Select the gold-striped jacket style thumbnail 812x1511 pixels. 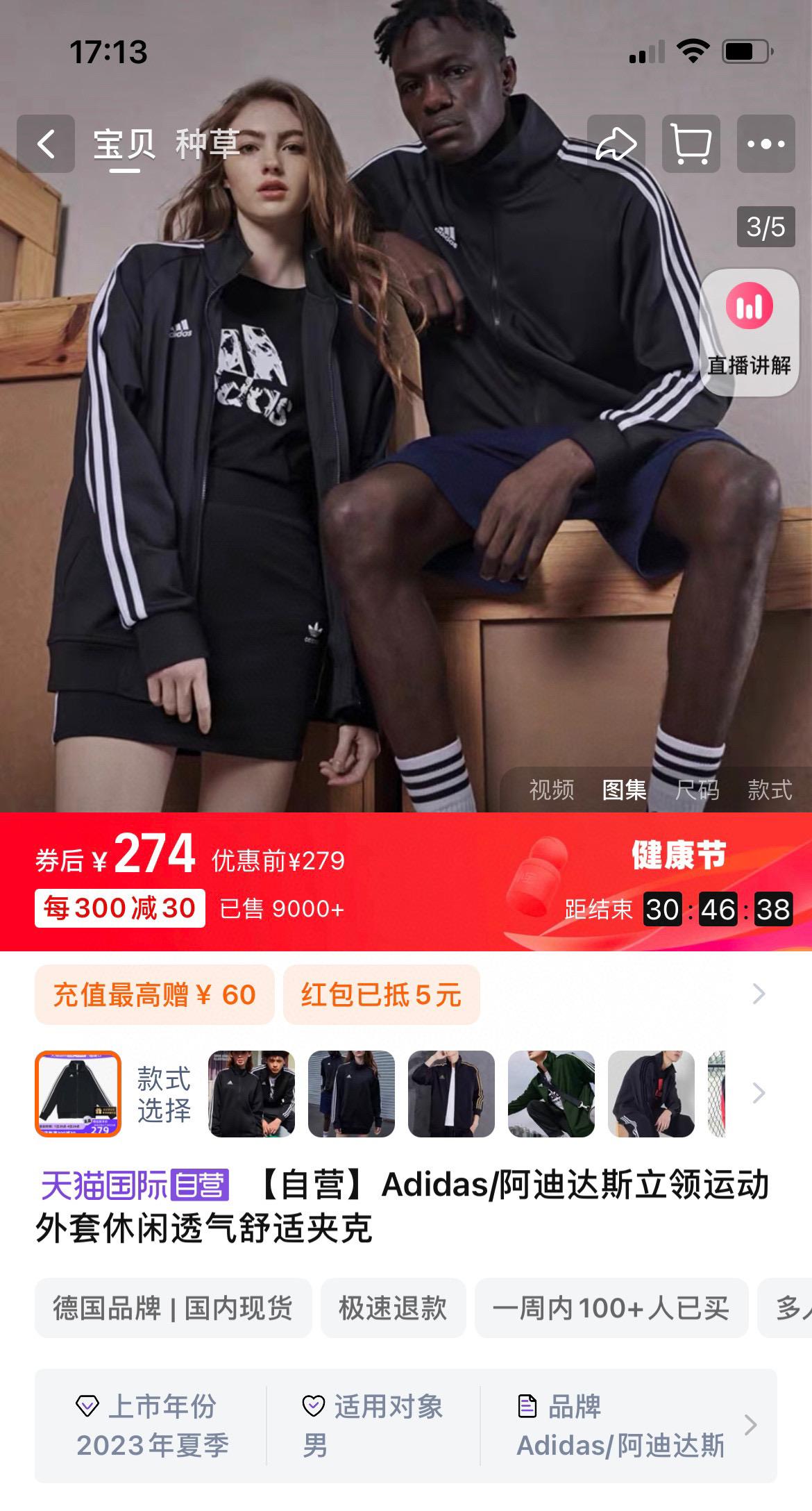(451, 1094)
